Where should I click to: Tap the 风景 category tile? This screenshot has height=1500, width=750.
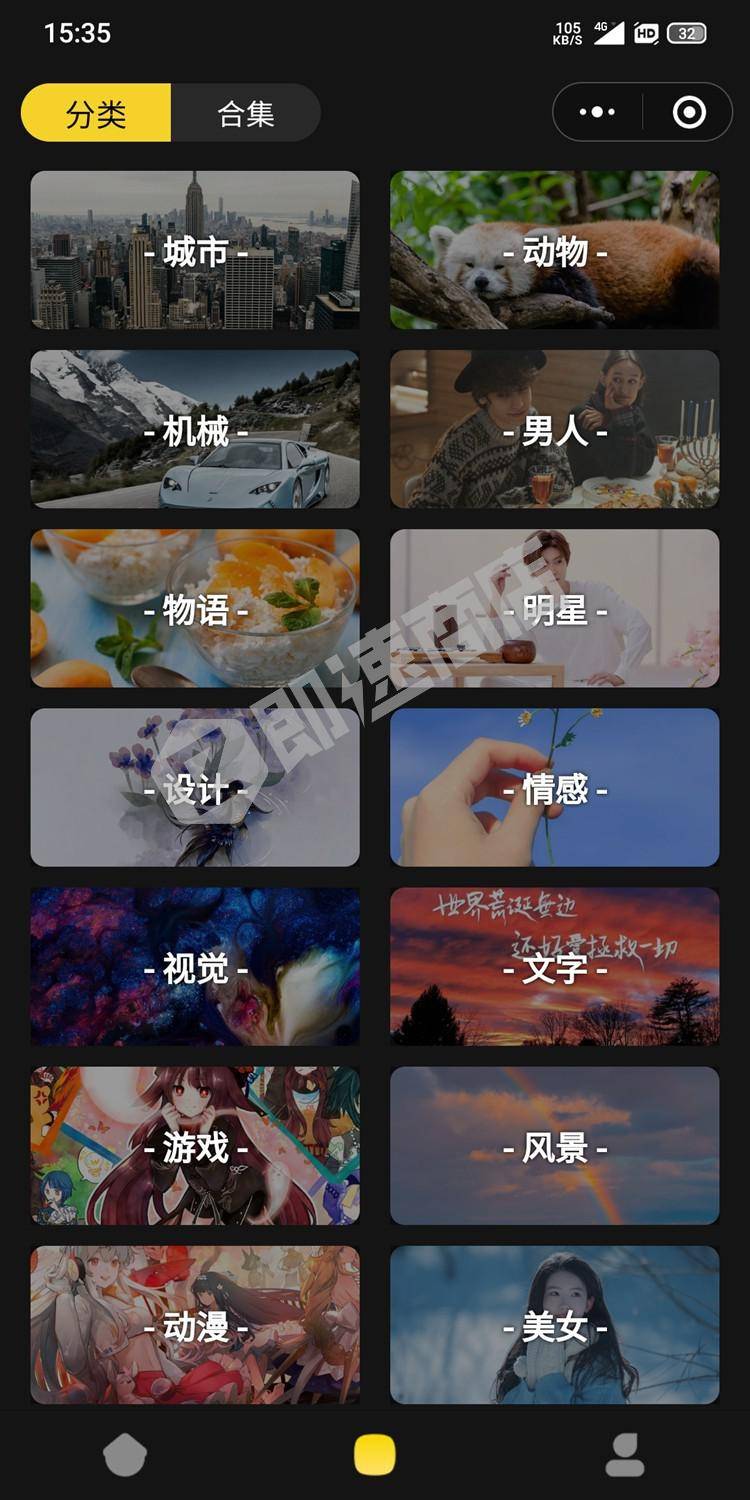pyautogui.click(x=554, y=1146)
